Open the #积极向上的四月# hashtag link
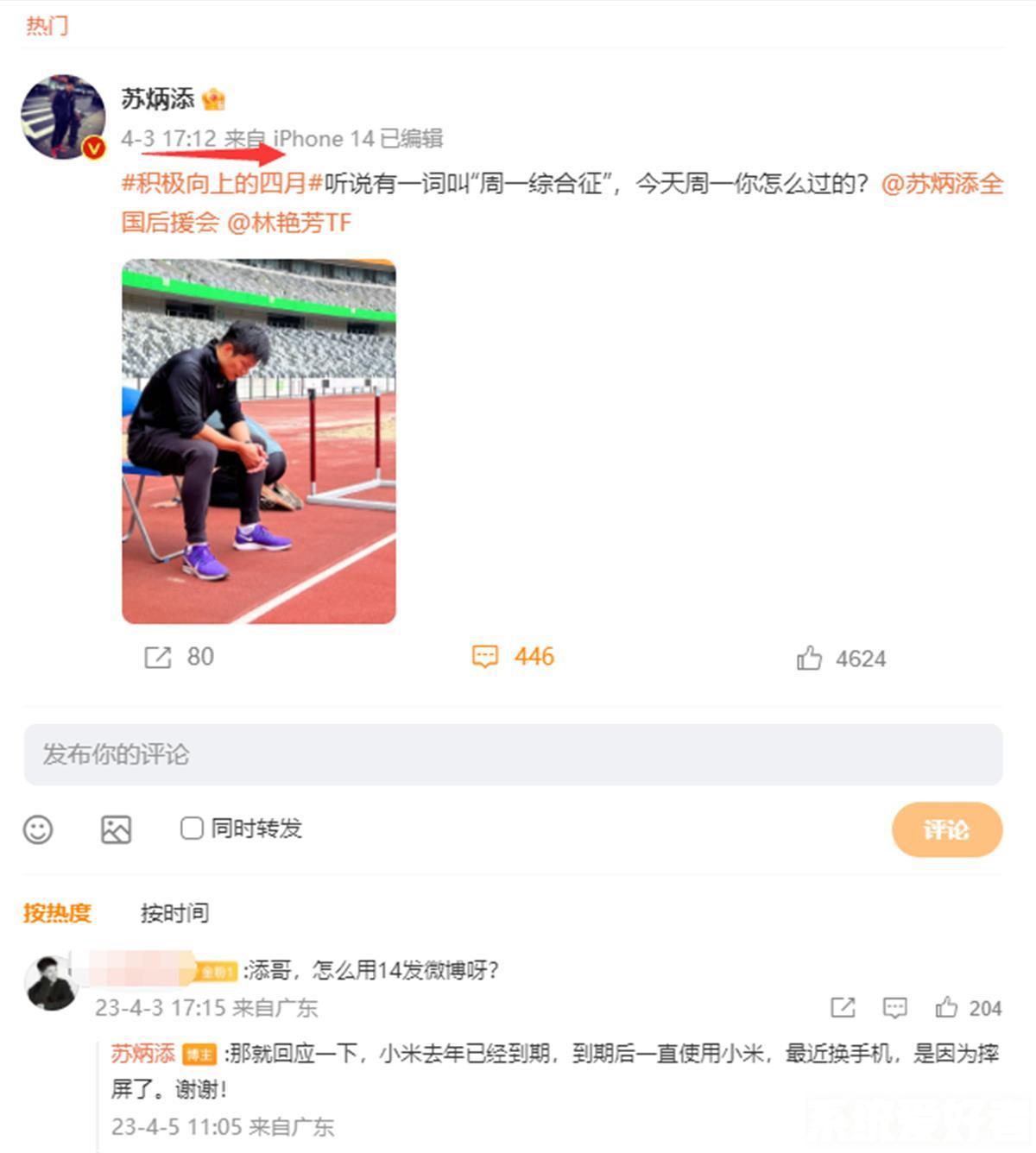This screenshot has width=1036, height=1153. [x=222, y=184]
